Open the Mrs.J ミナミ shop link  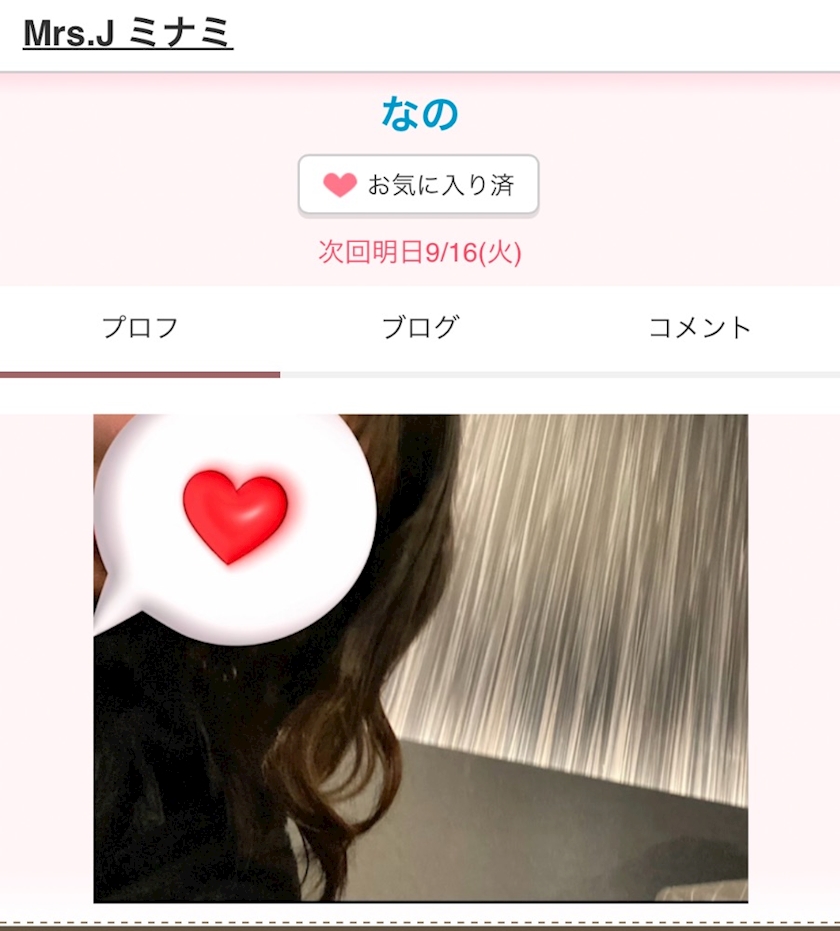click(128, 33)
